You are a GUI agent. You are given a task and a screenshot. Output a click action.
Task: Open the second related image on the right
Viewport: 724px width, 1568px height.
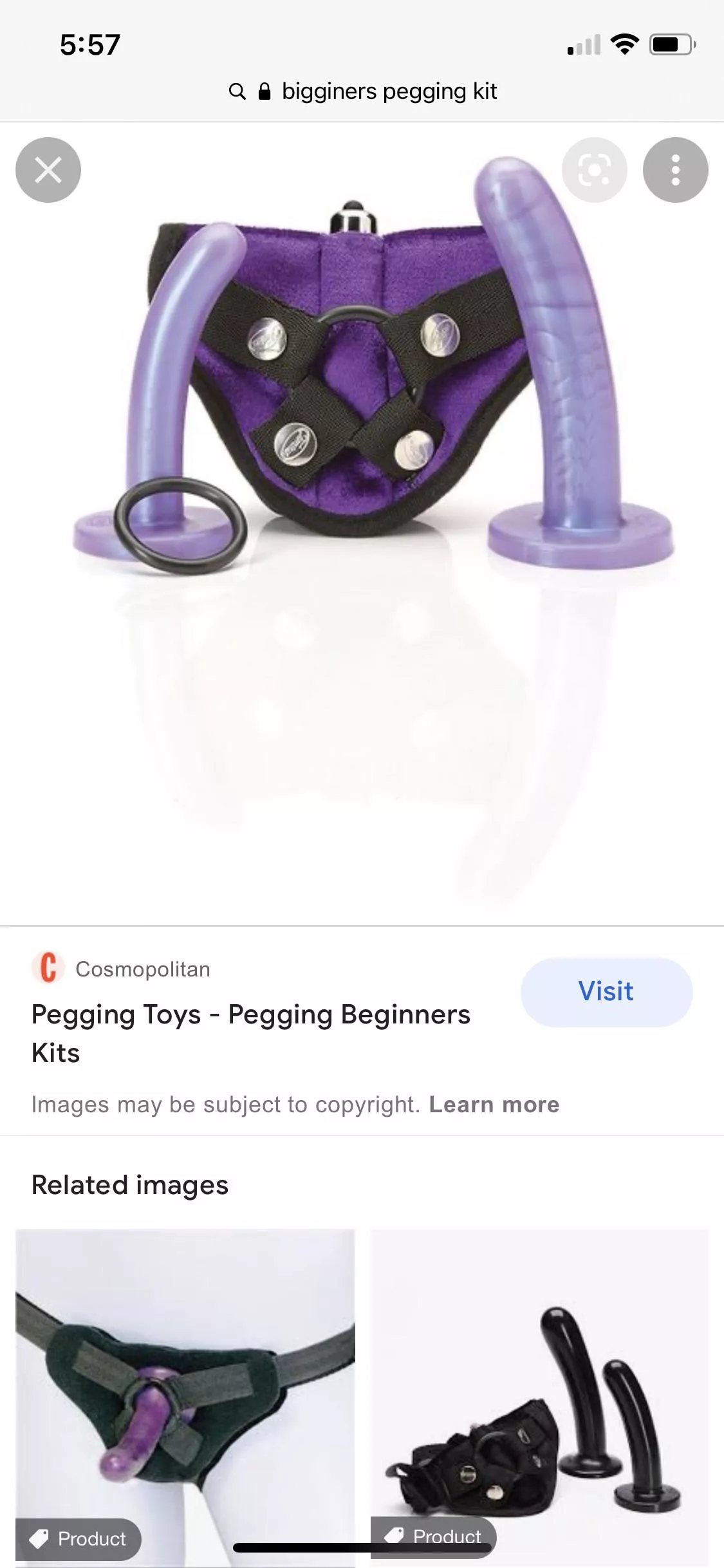coord(539,1390)
